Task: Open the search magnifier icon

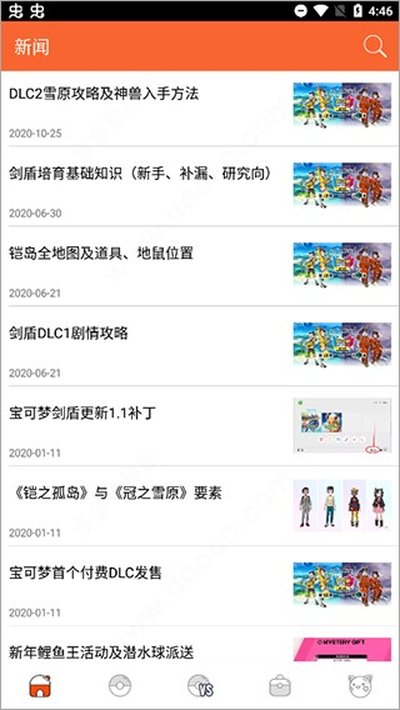Action: pyautogui.click(x=375, y=47)
